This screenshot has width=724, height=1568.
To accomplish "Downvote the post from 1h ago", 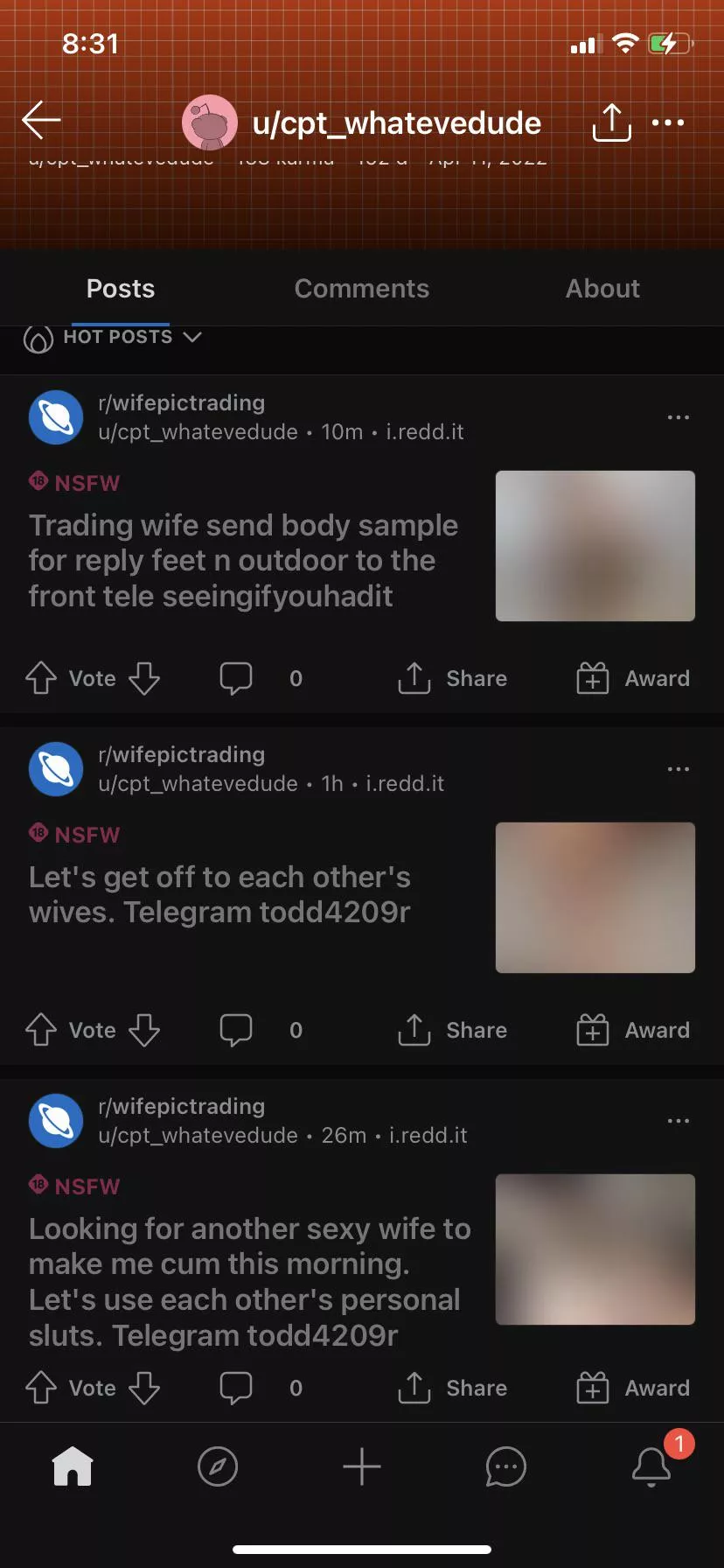I will click(x=144, y=1030).
